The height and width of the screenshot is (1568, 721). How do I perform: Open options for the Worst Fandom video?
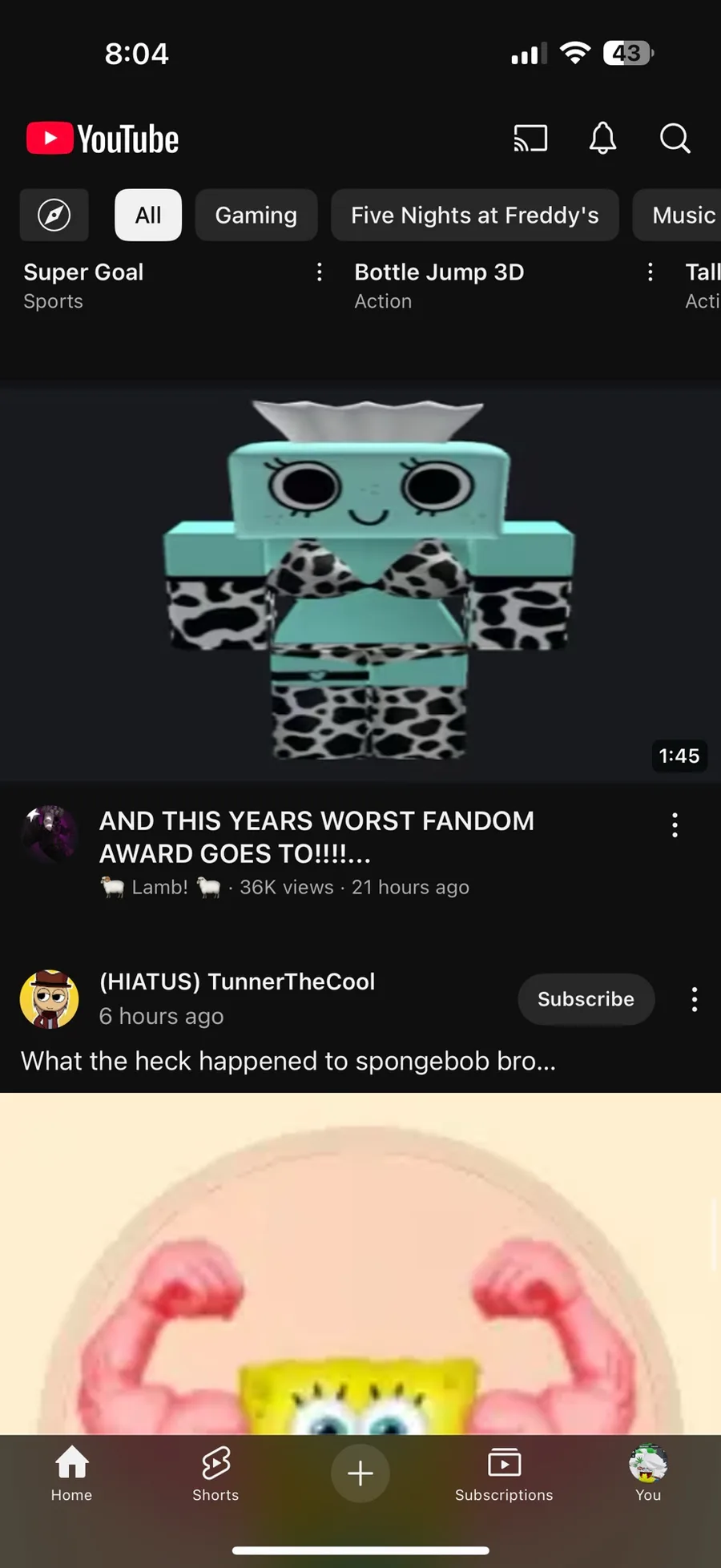675,824
